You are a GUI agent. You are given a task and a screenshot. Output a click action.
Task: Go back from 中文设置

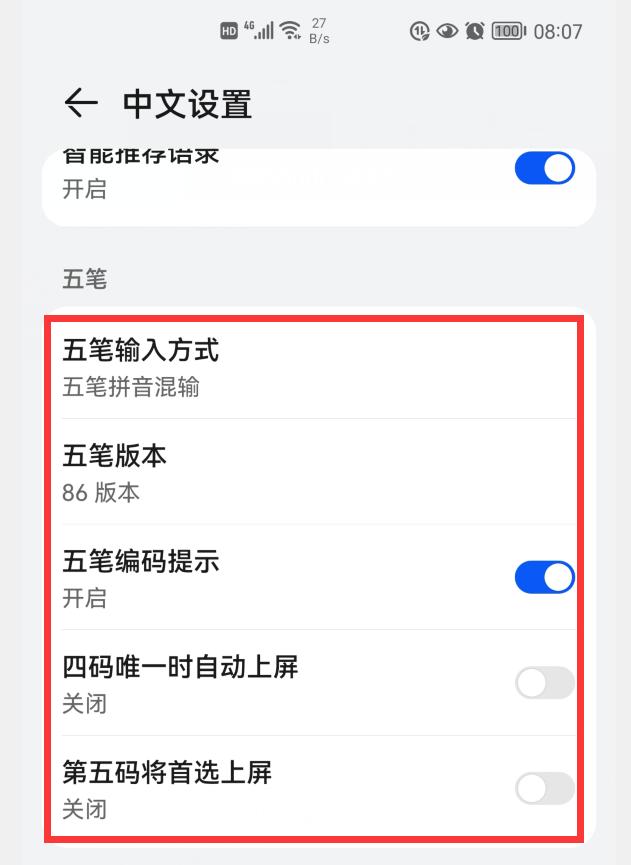pyautogui.click(x=81, y=103)
